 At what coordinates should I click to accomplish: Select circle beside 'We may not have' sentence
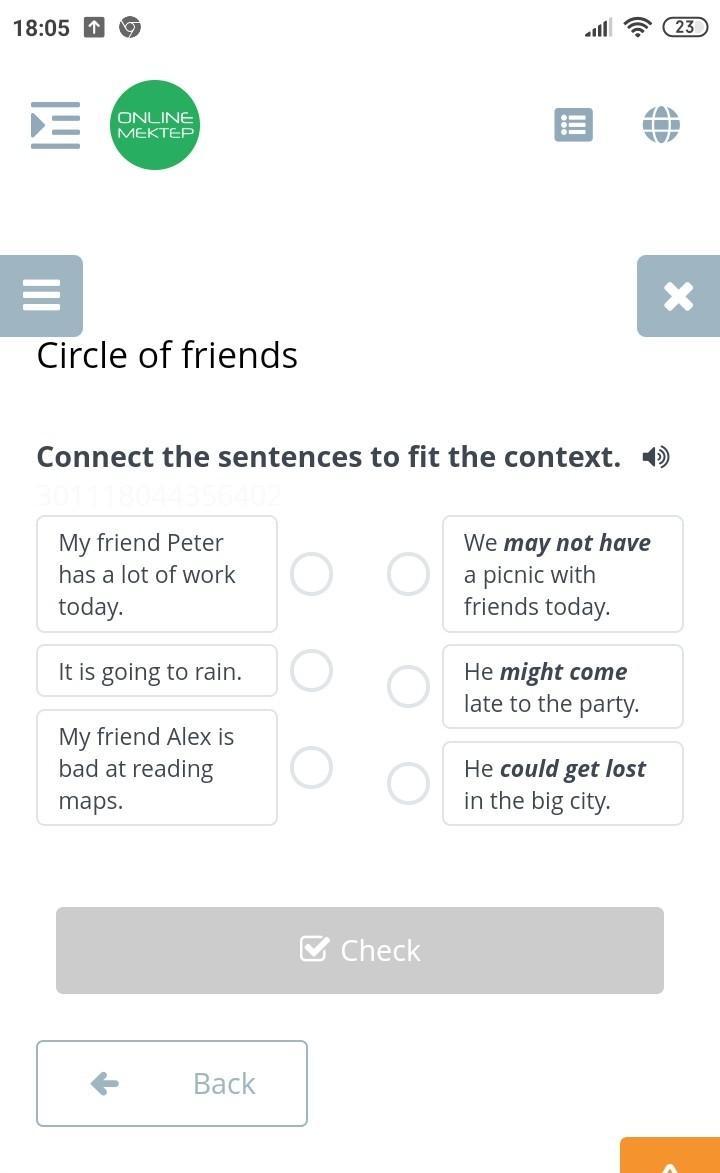coord(409,574)
